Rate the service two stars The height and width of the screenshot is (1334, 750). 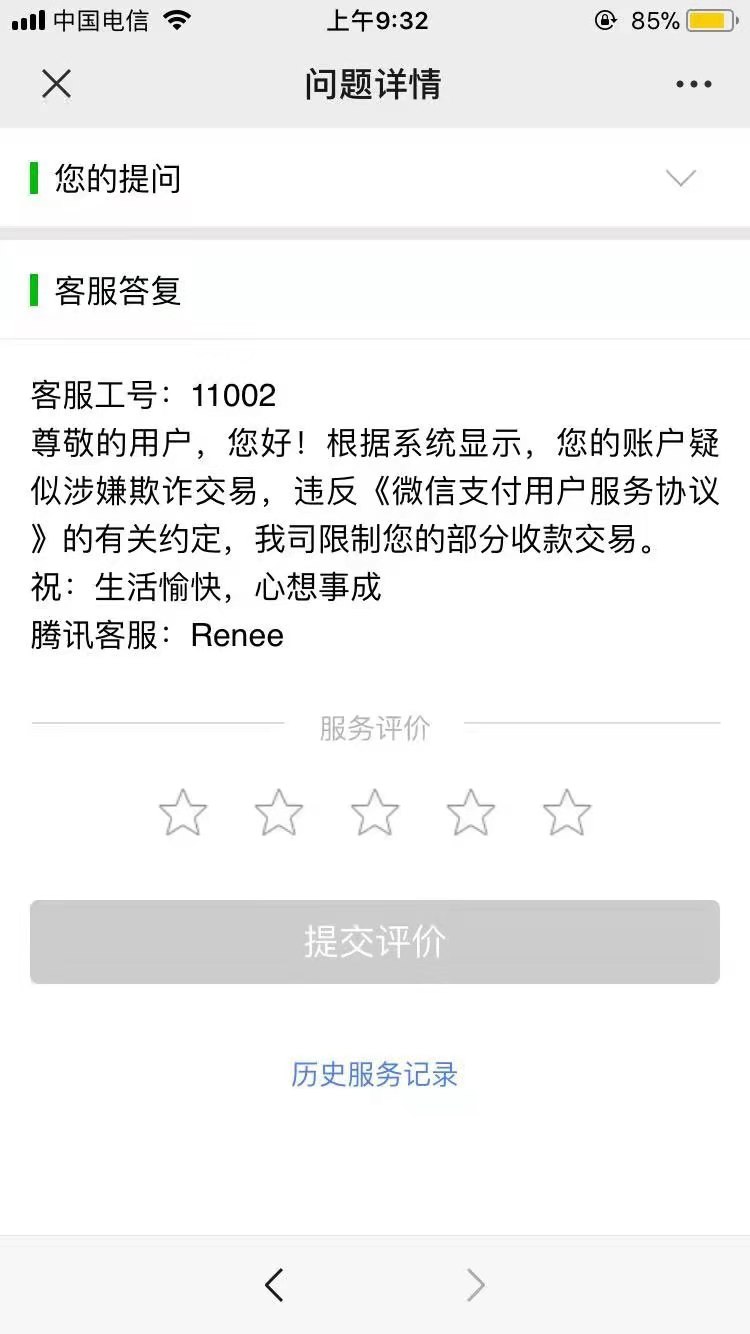(x=279, y=812)
